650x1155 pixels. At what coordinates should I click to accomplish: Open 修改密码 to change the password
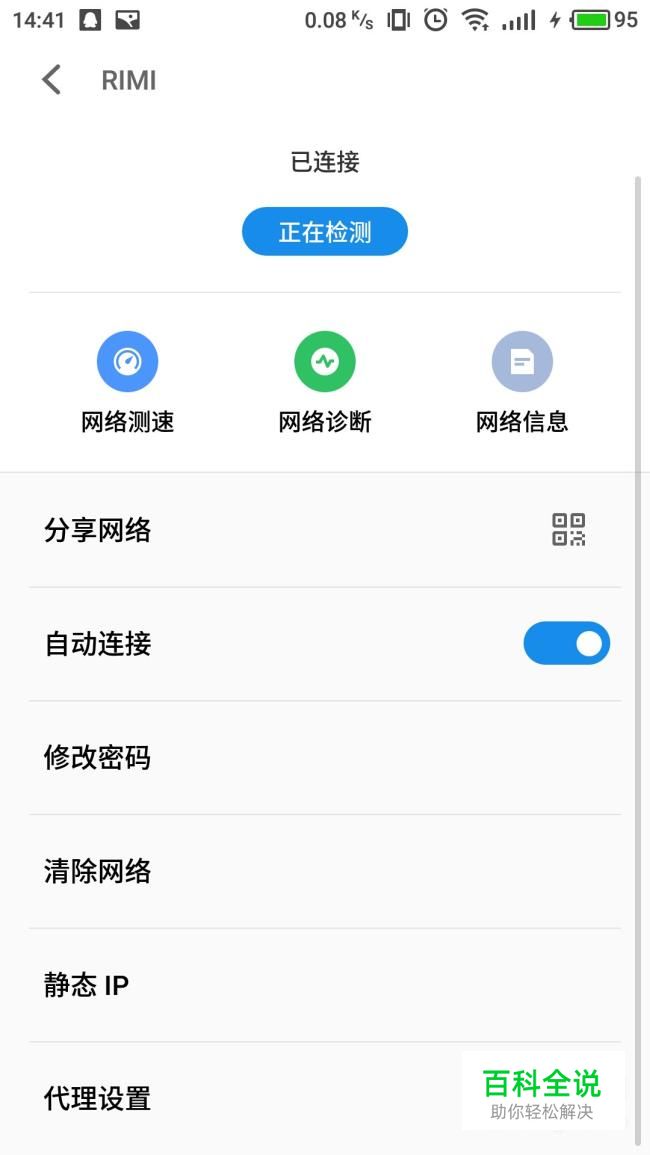tap(325, 758)
